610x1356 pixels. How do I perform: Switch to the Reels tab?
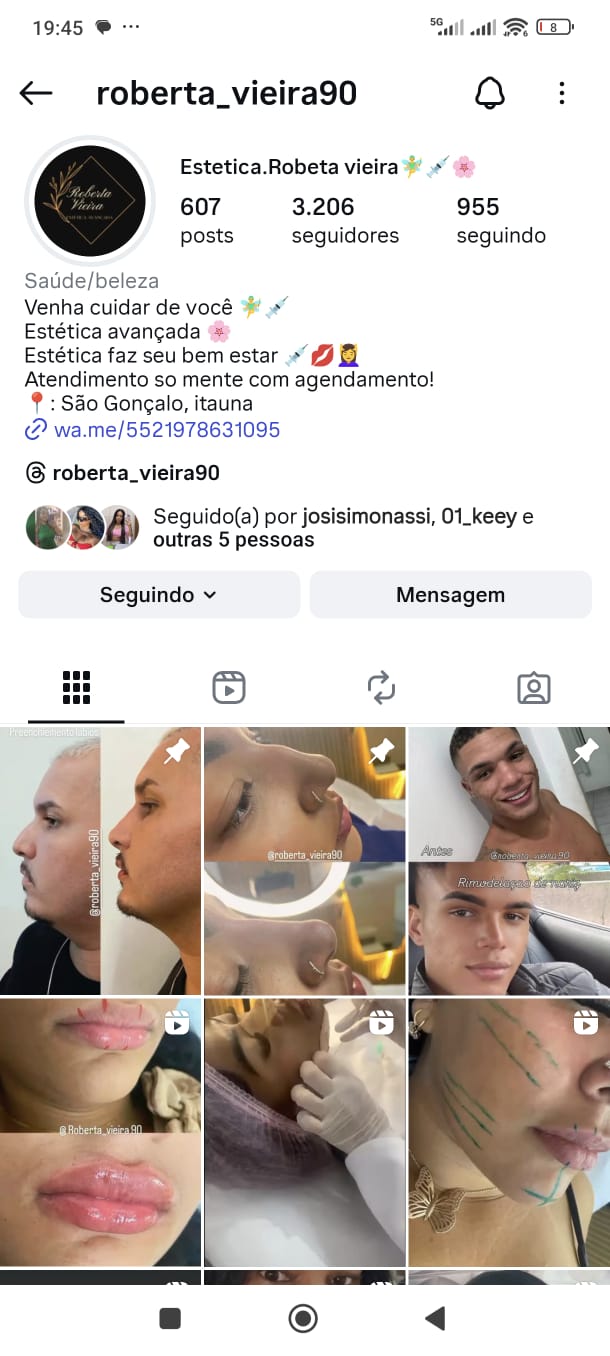coord(229,688)
